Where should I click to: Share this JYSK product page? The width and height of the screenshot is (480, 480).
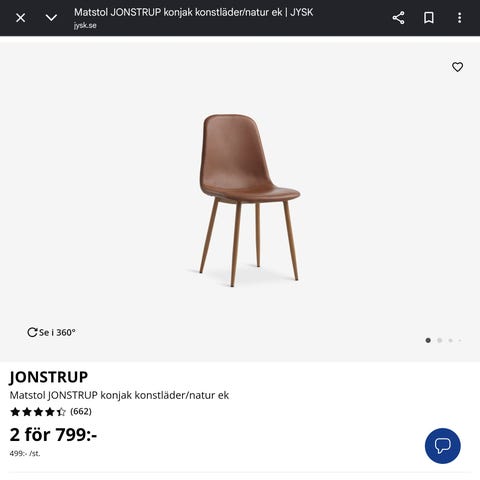[x=398, y=18]
